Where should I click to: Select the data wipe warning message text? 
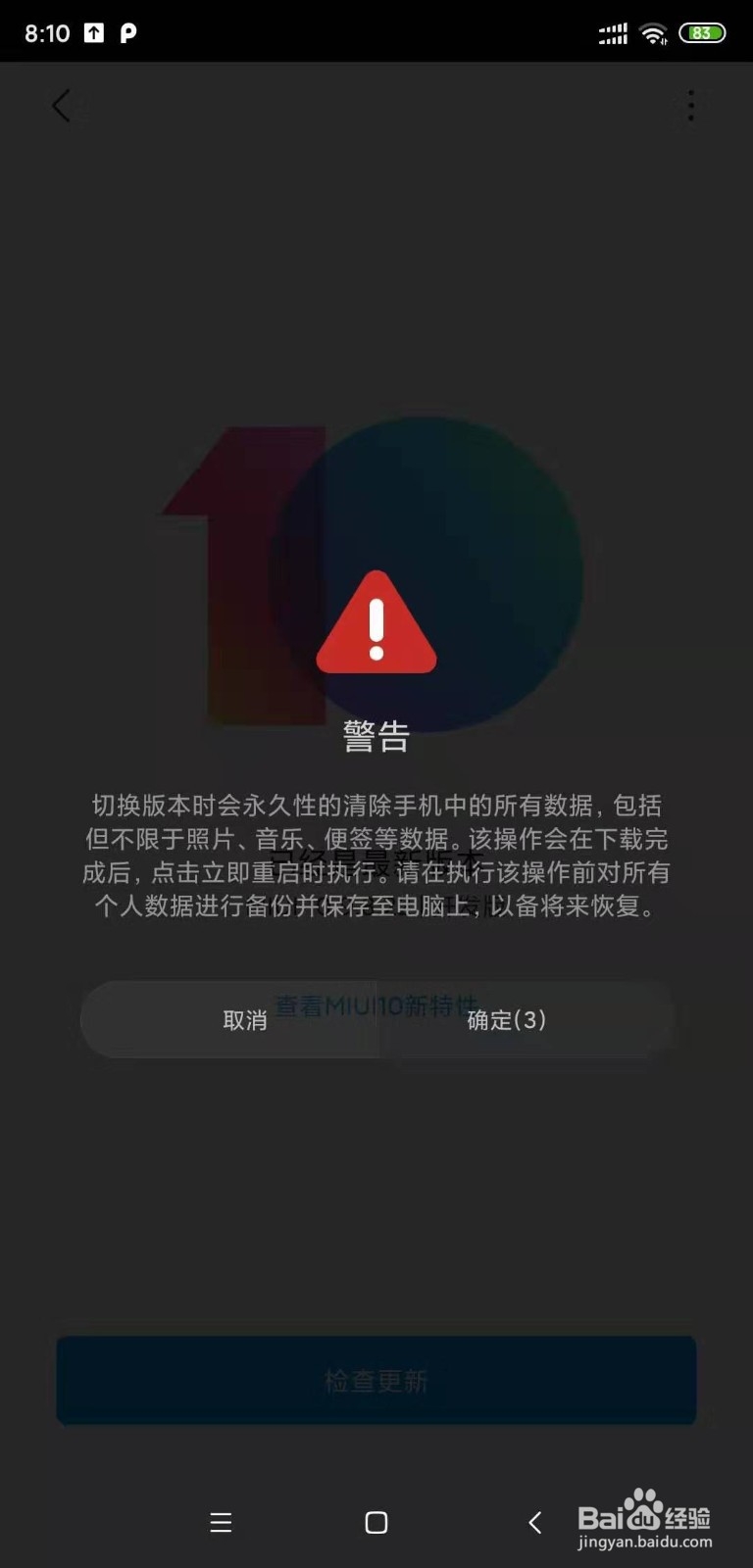click(x=376, y=857)
